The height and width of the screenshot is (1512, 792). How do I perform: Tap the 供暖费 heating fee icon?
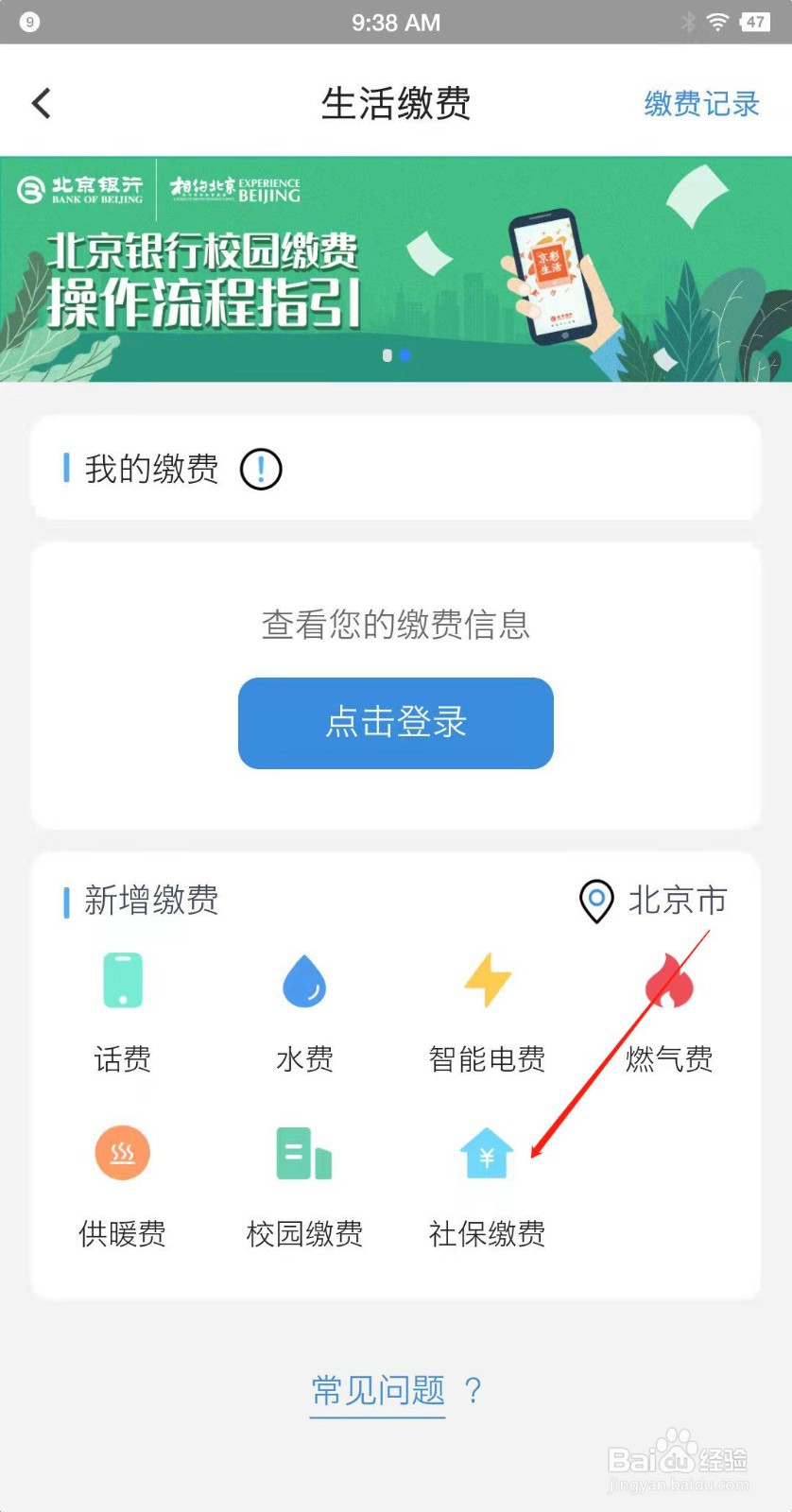122,1153
